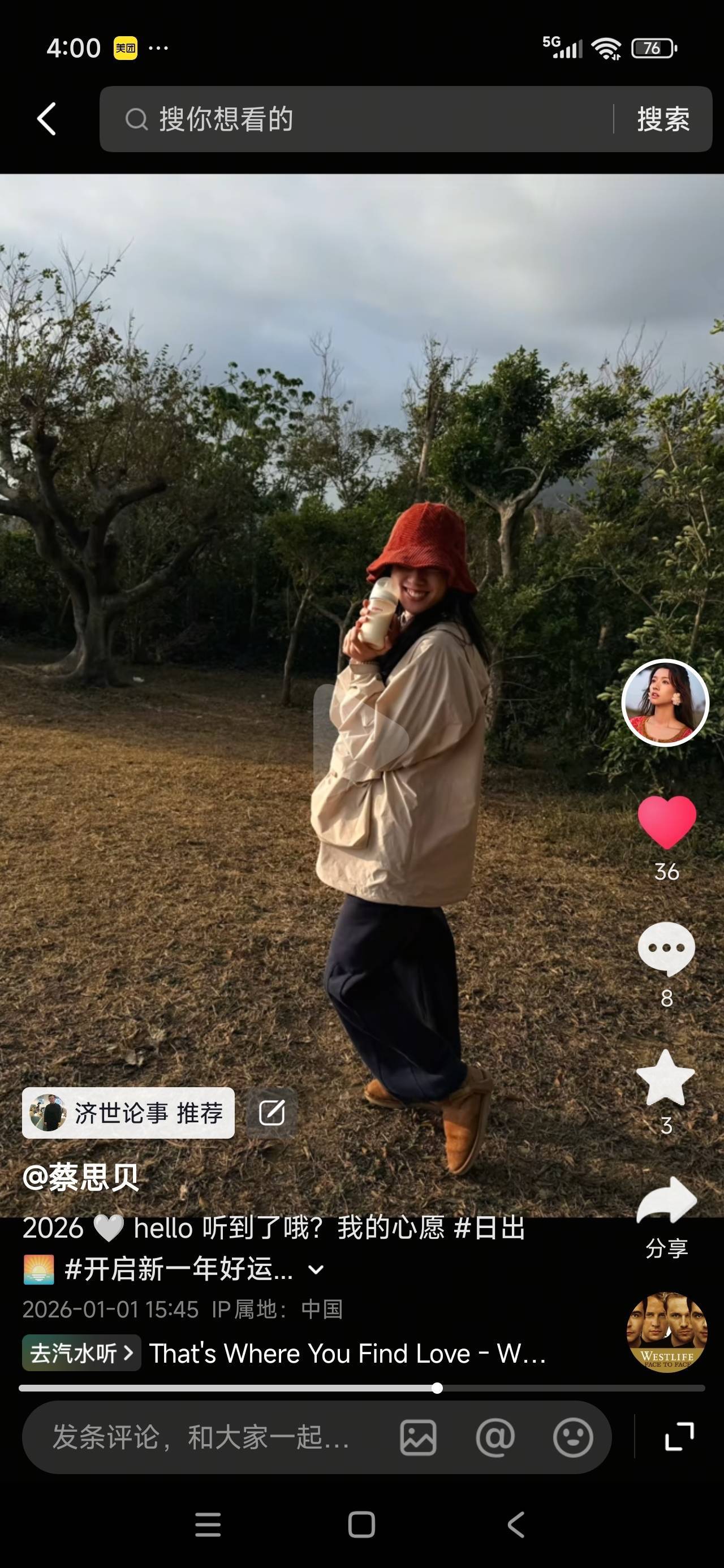724x1568 pixels.
Task: Like this video with the heart
Action: point(666,821)
